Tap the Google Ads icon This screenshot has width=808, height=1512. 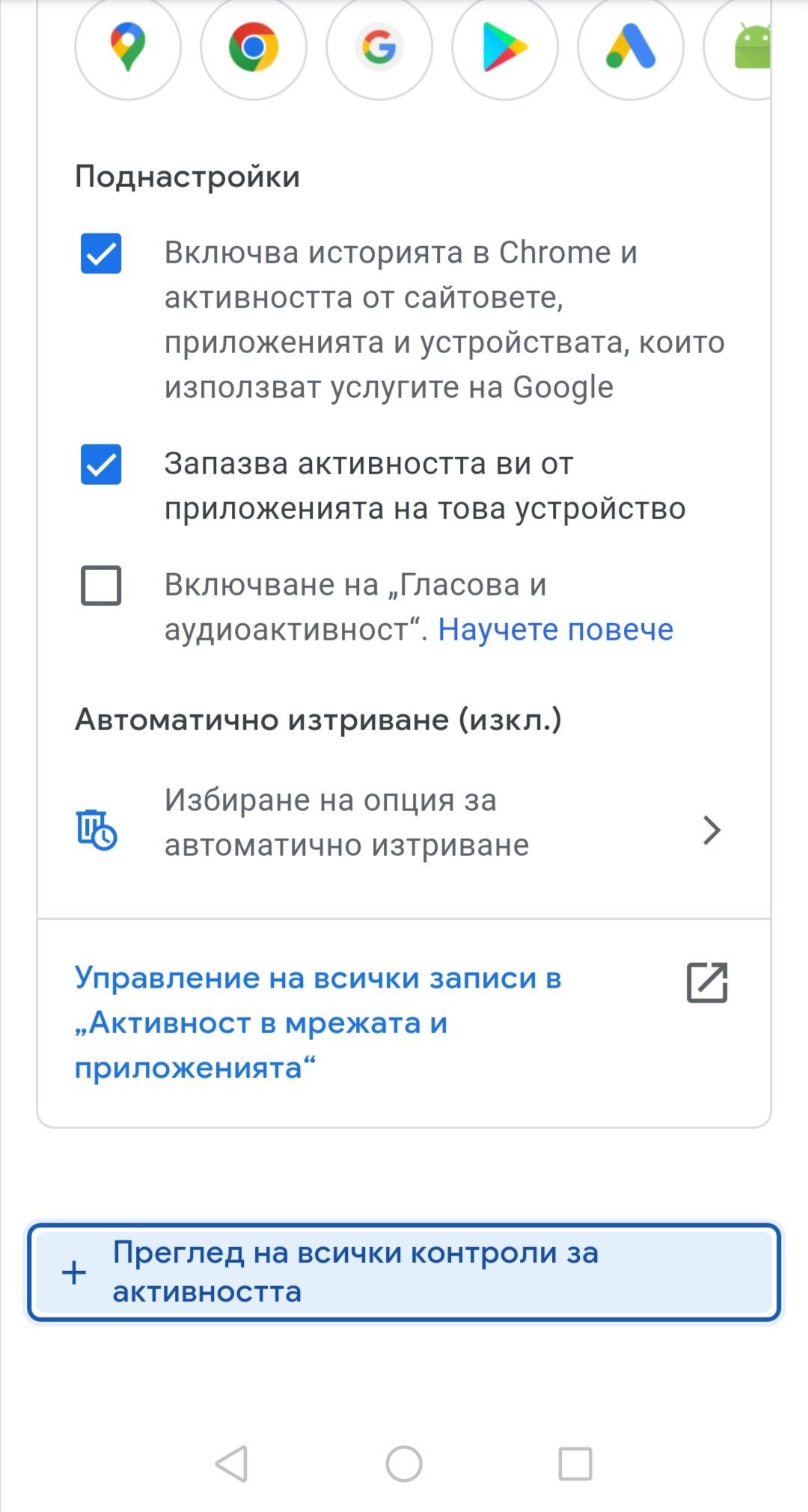pyautogui.click(x=631, y=46)
